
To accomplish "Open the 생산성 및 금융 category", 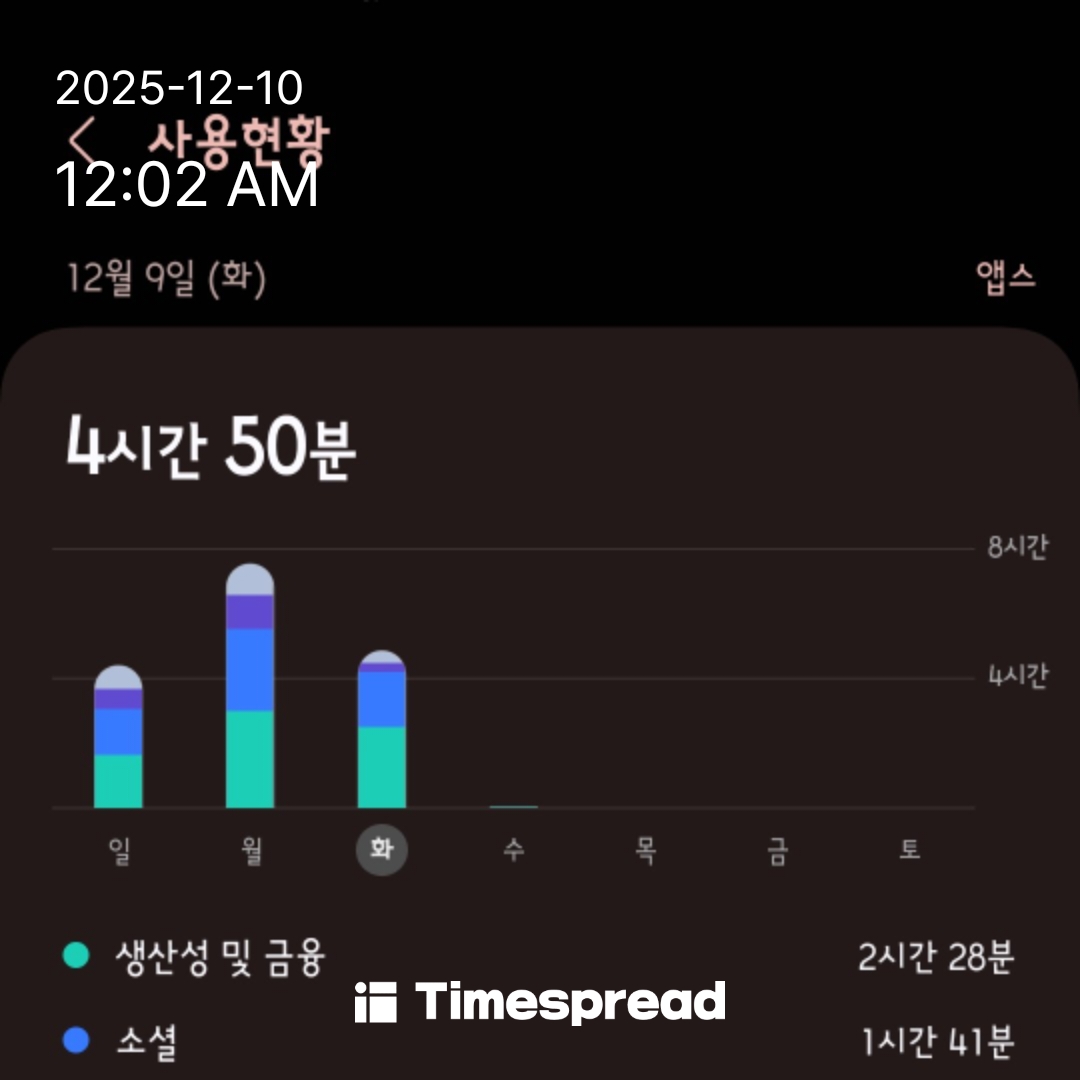I will pyautogui.click(x=220, y=957).
